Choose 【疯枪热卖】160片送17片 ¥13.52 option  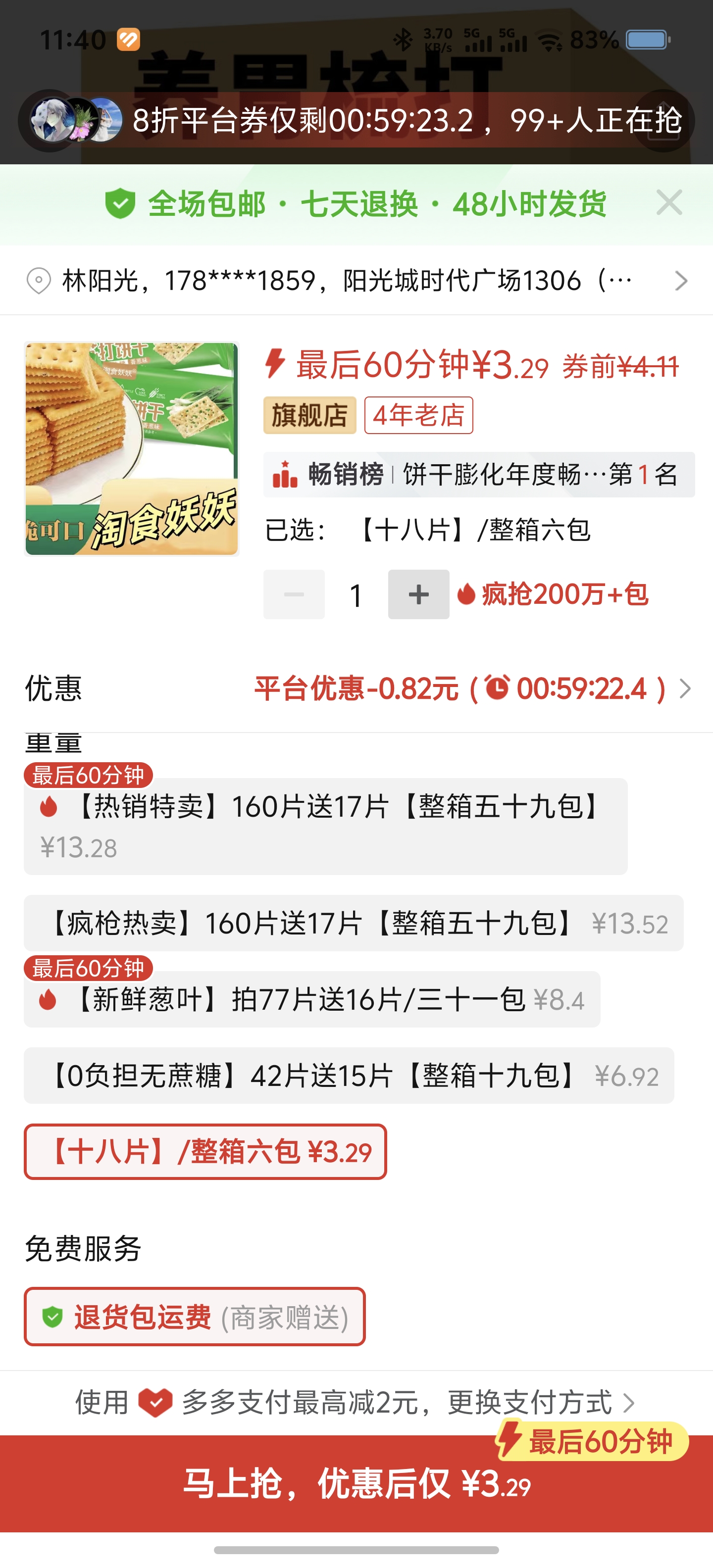click(353, 923)
